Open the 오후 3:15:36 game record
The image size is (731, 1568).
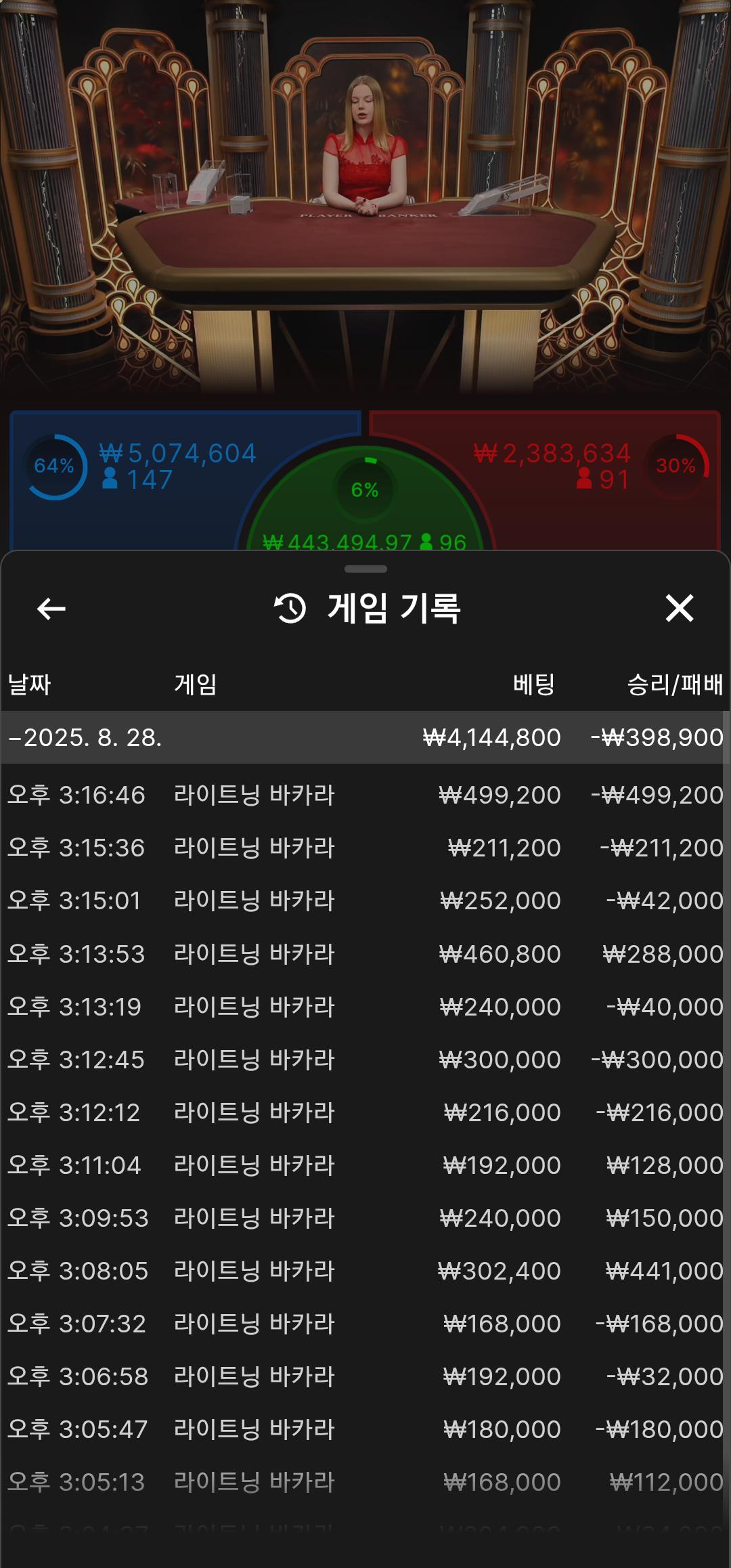[365, 848]
